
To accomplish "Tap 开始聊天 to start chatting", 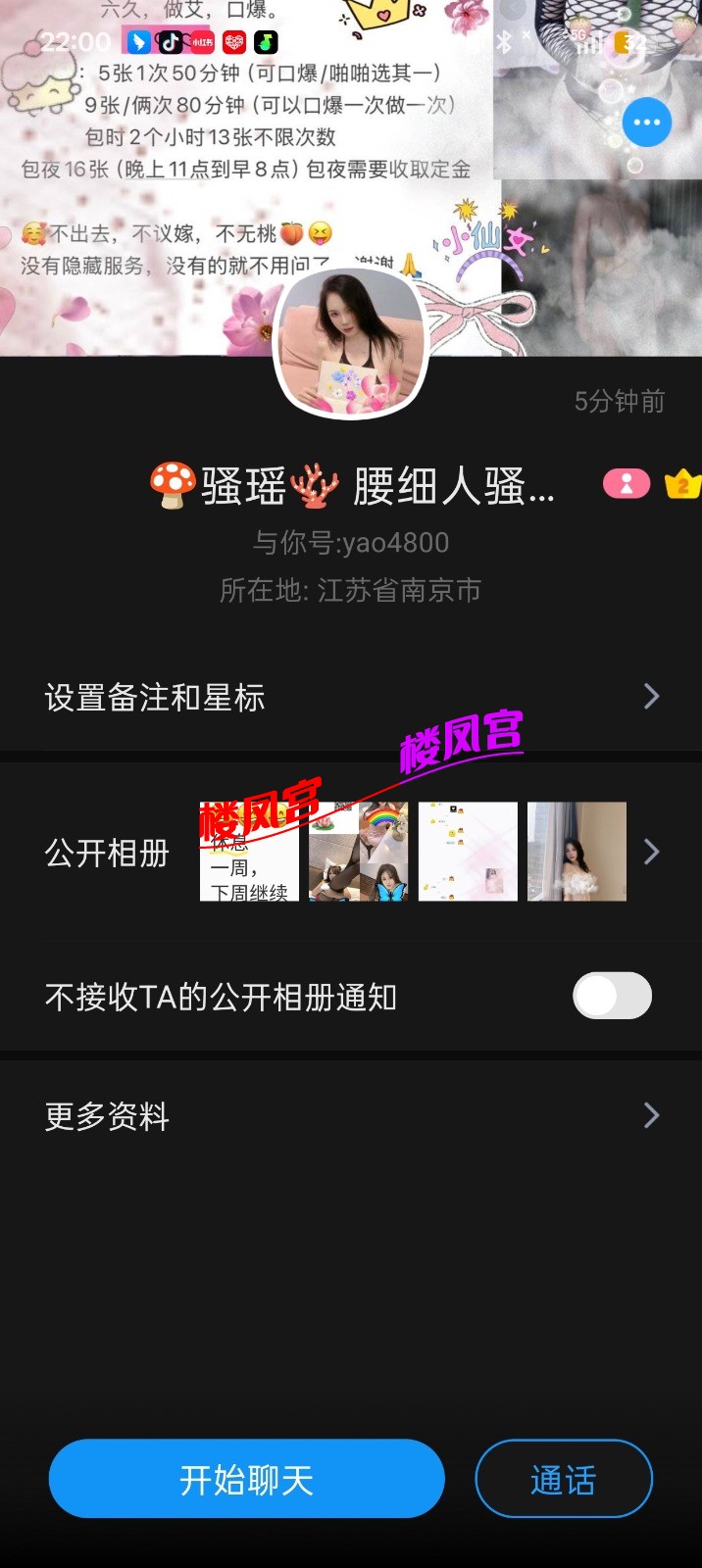I will click(247, 1479).
